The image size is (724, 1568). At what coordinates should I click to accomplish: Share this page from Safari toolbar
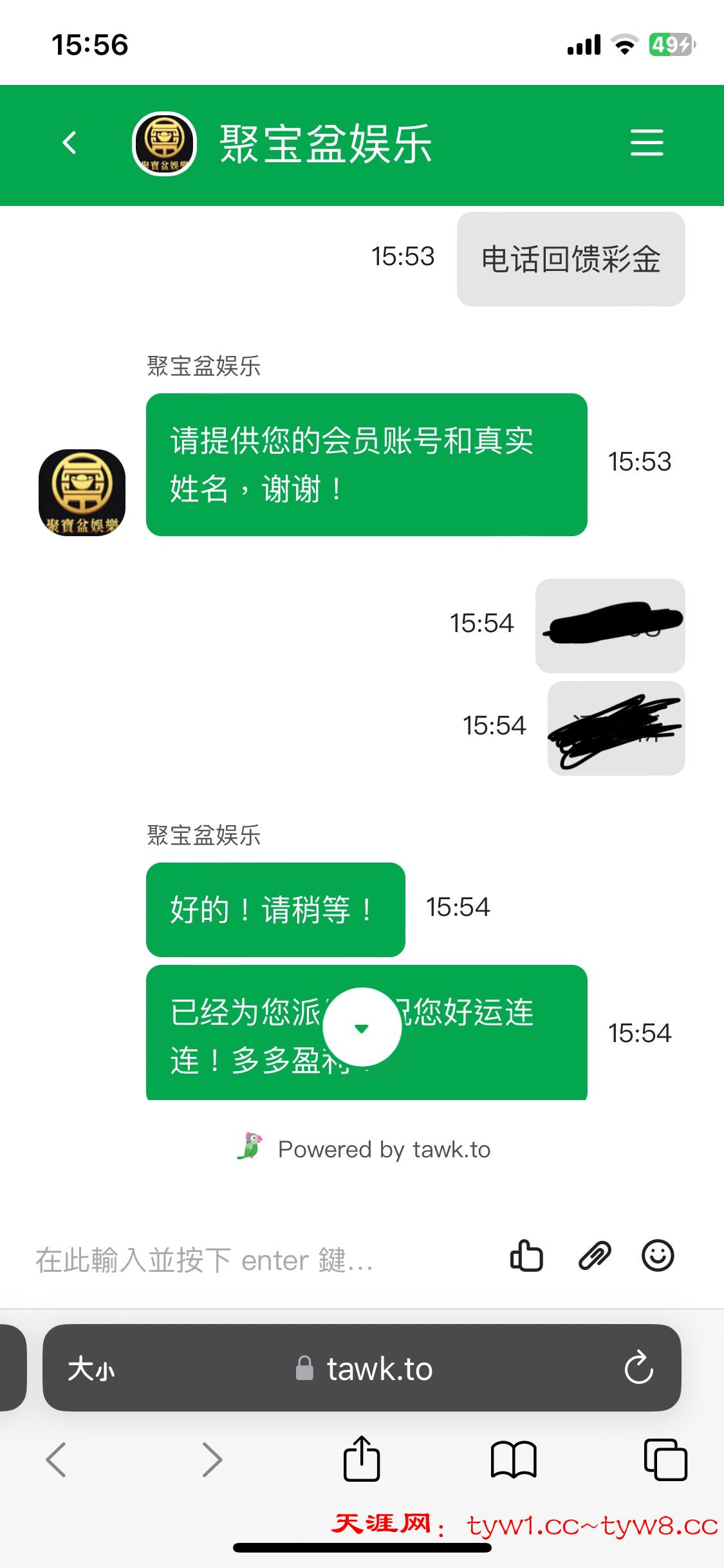362,1459
